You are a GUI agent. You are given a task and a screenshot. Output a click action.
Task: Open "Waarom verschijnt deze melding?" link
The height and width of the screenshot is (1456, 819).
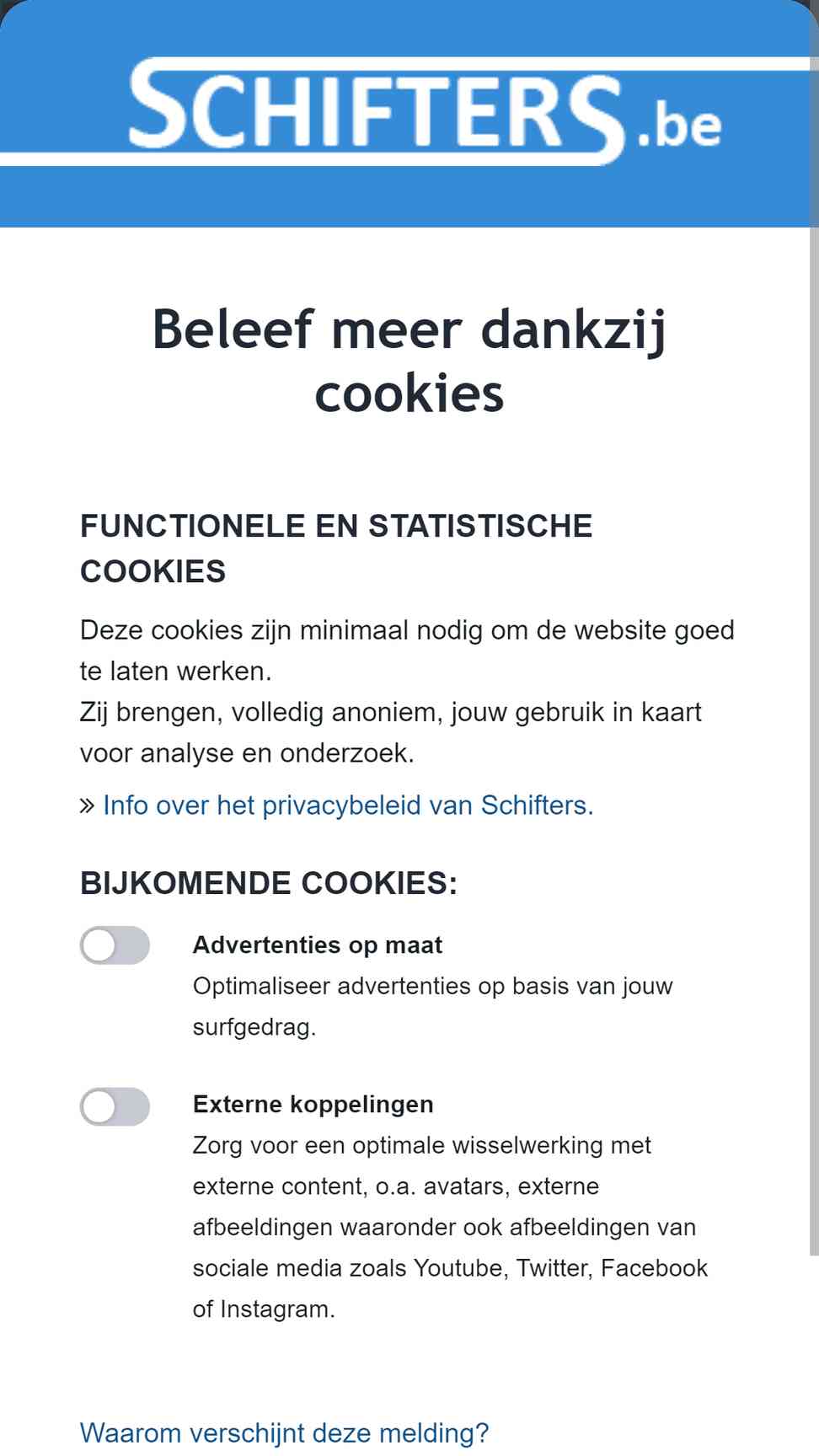284,1432
